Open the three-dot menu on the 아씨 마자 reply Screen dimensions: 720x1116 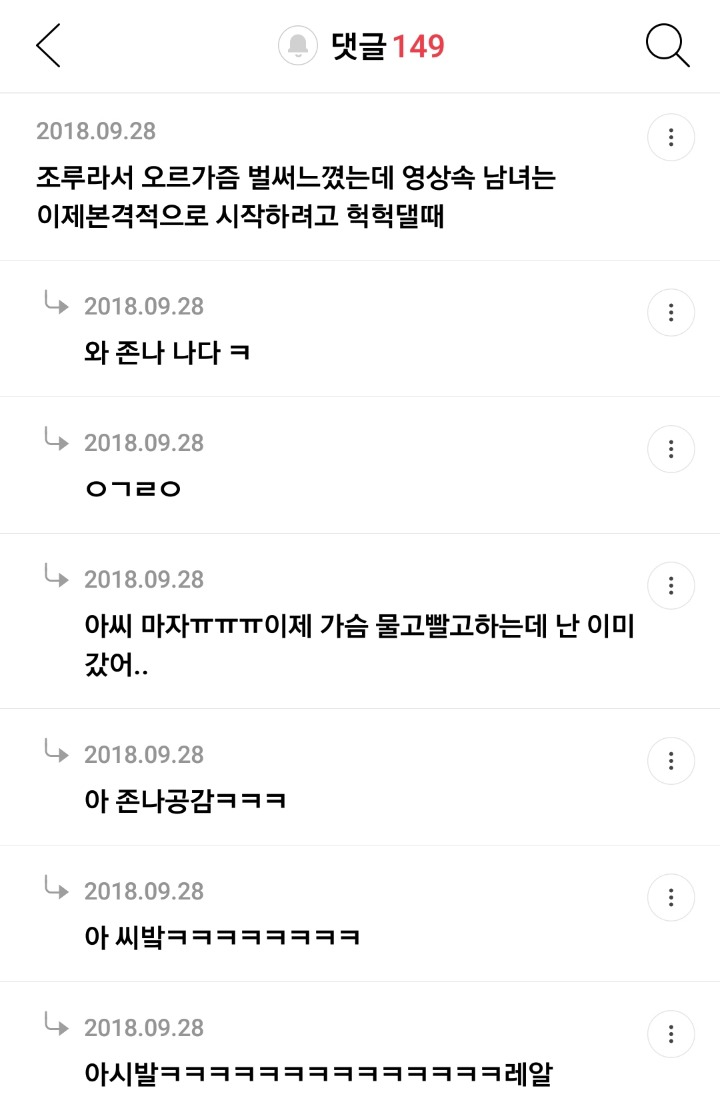click(x=671, y=586)
